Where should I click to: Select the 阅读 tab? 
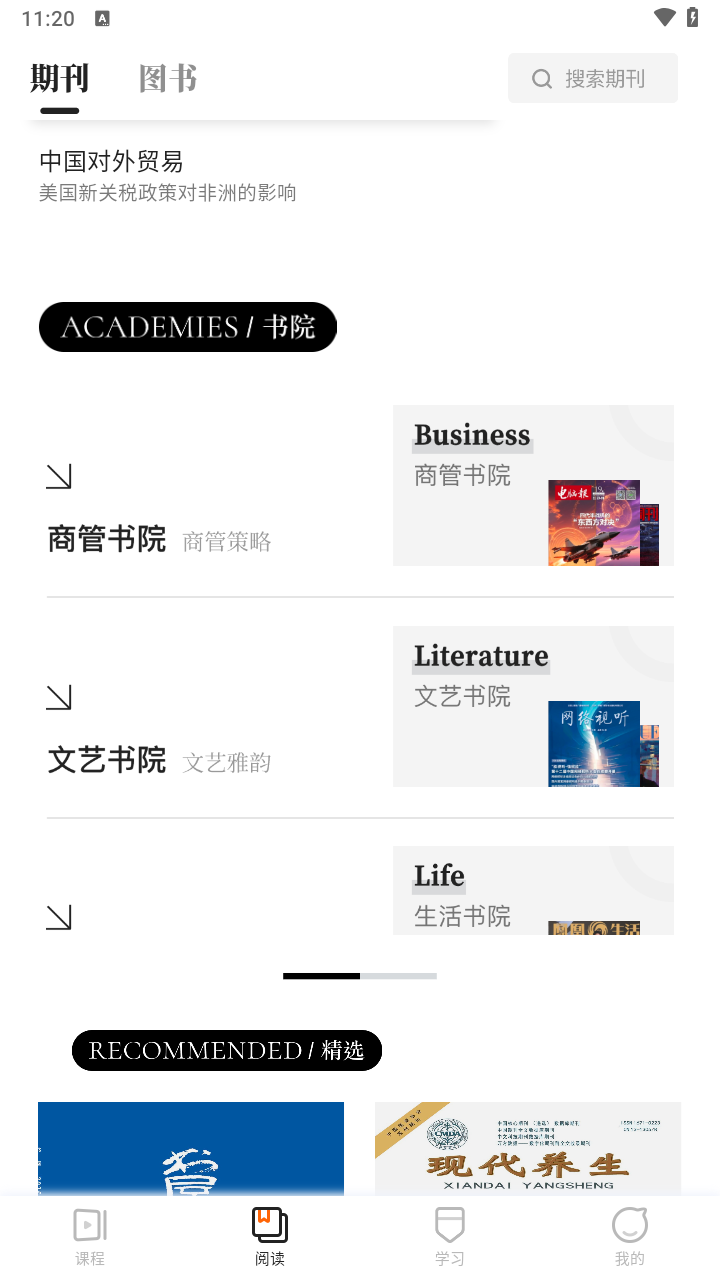click(270, 1236)
